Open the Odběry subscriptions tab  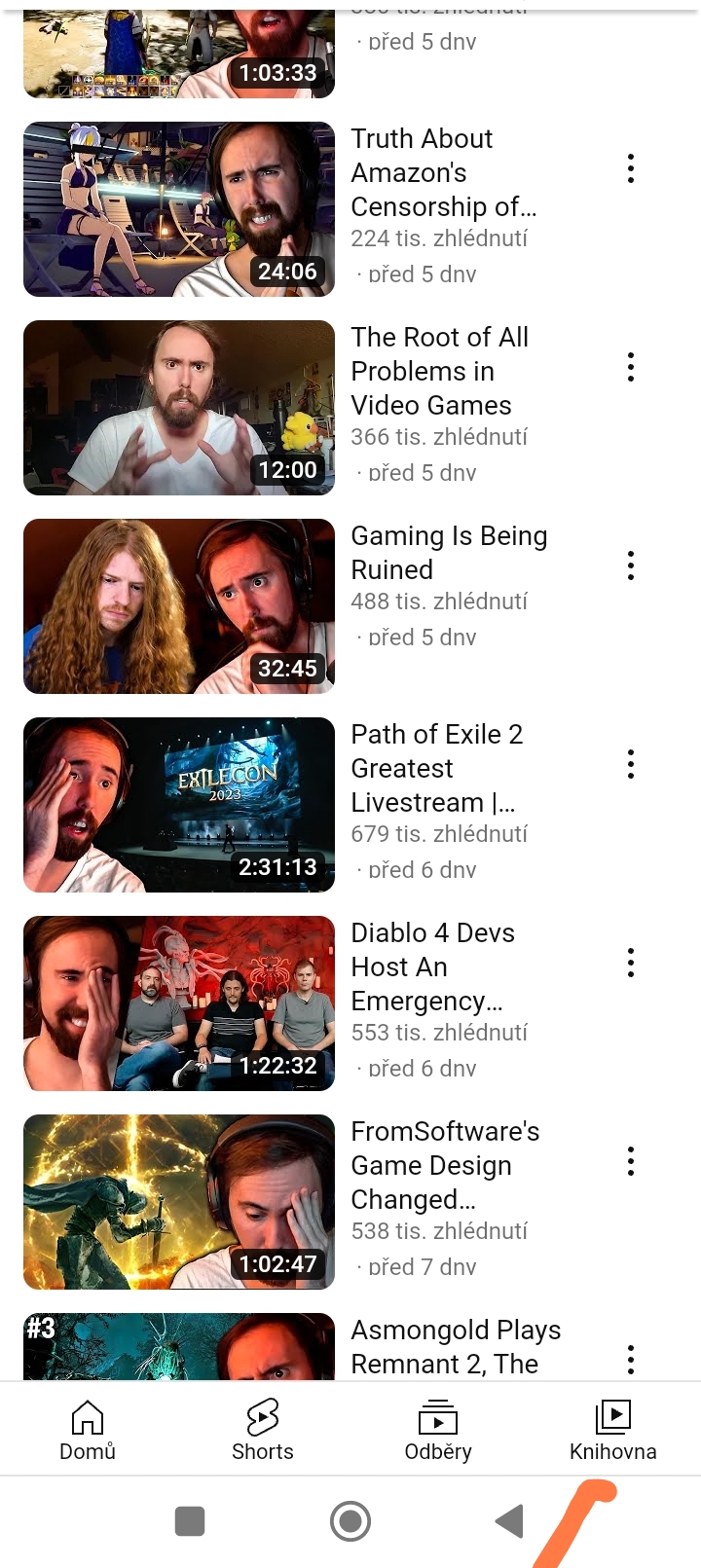[x=438, y=1430]
